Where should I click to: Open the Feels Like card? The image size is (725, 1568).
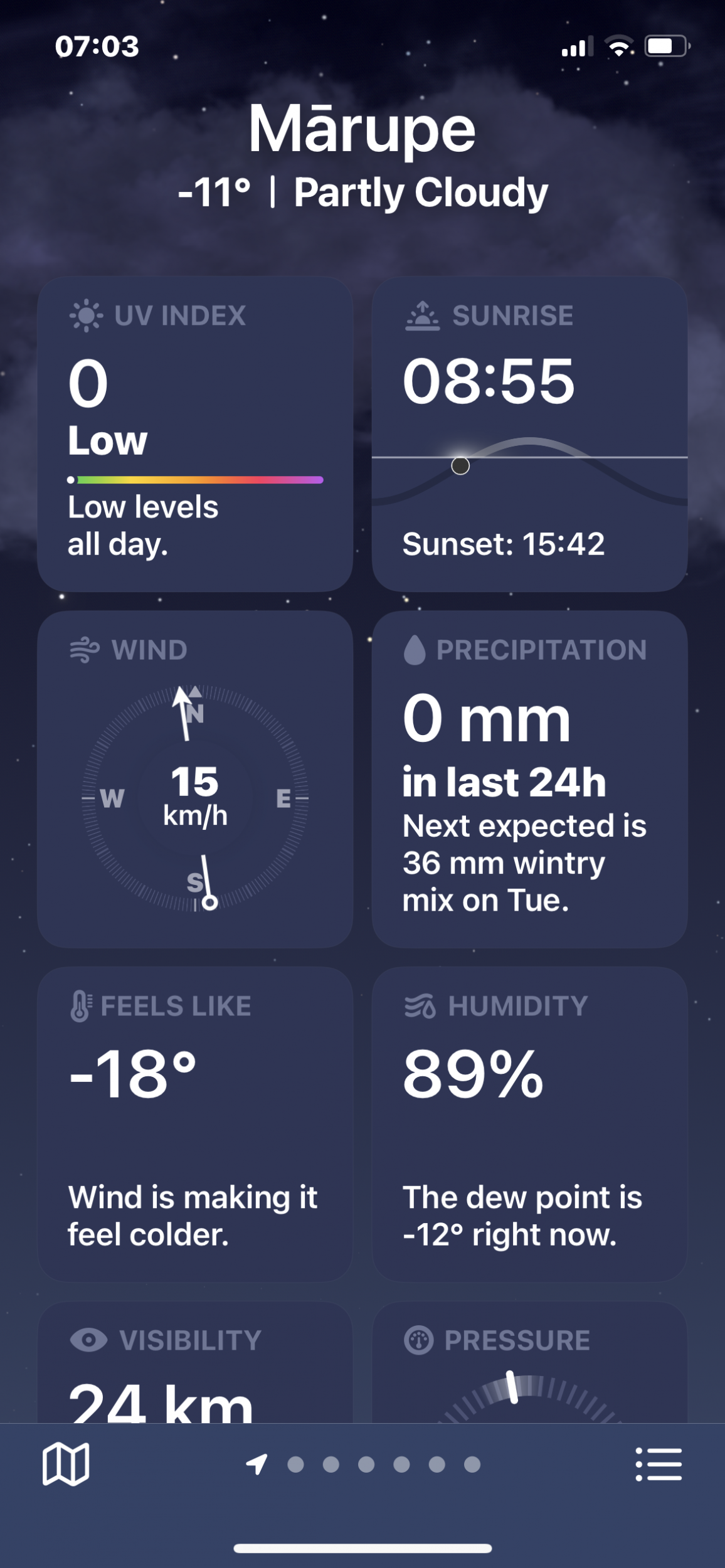tap(194, 1124)
